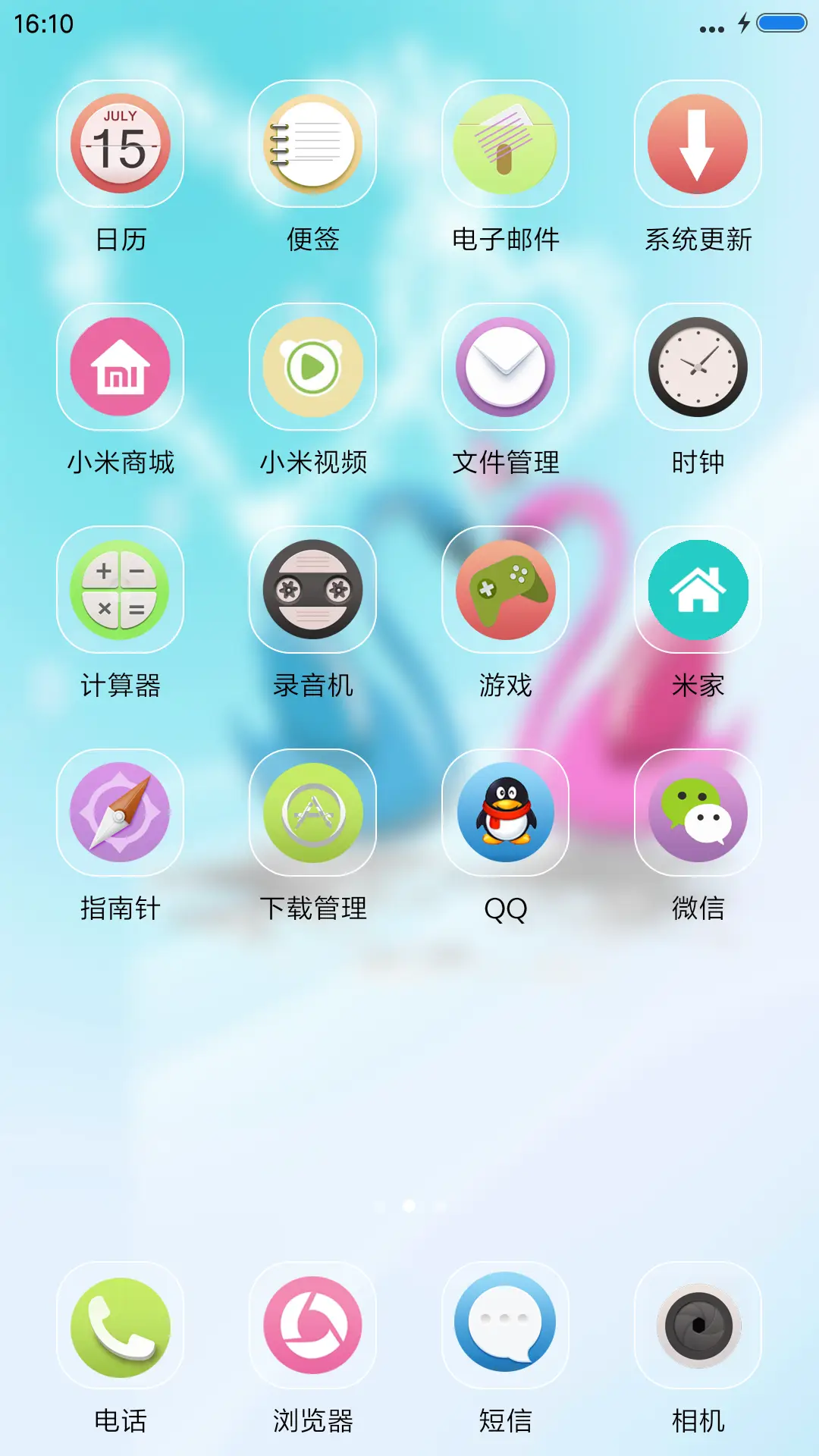819x1456 pixels.
Task: Open 文件管理 (File Manager)
Action: click(507, 368)
